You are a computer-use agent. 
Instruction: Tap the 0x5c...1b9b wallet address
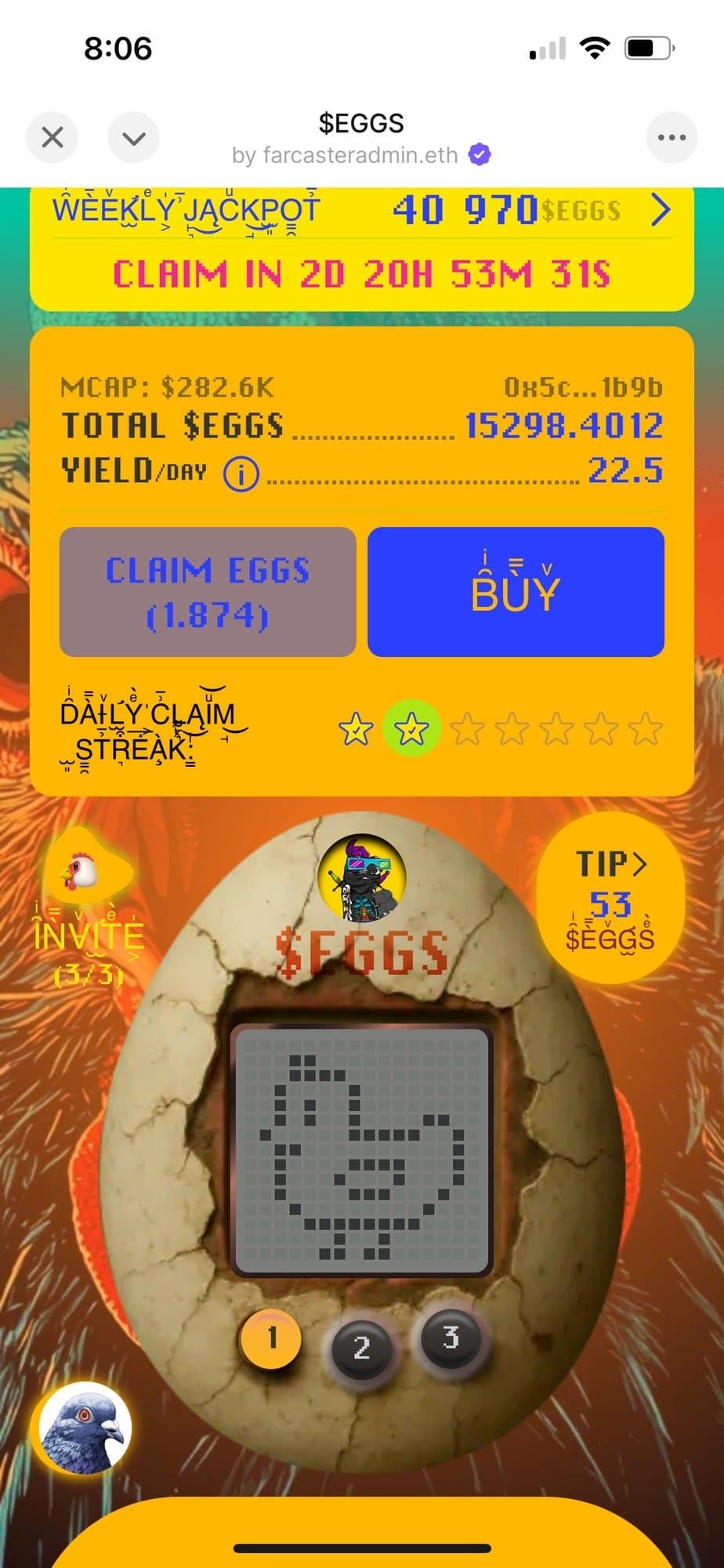click(583, 387)
